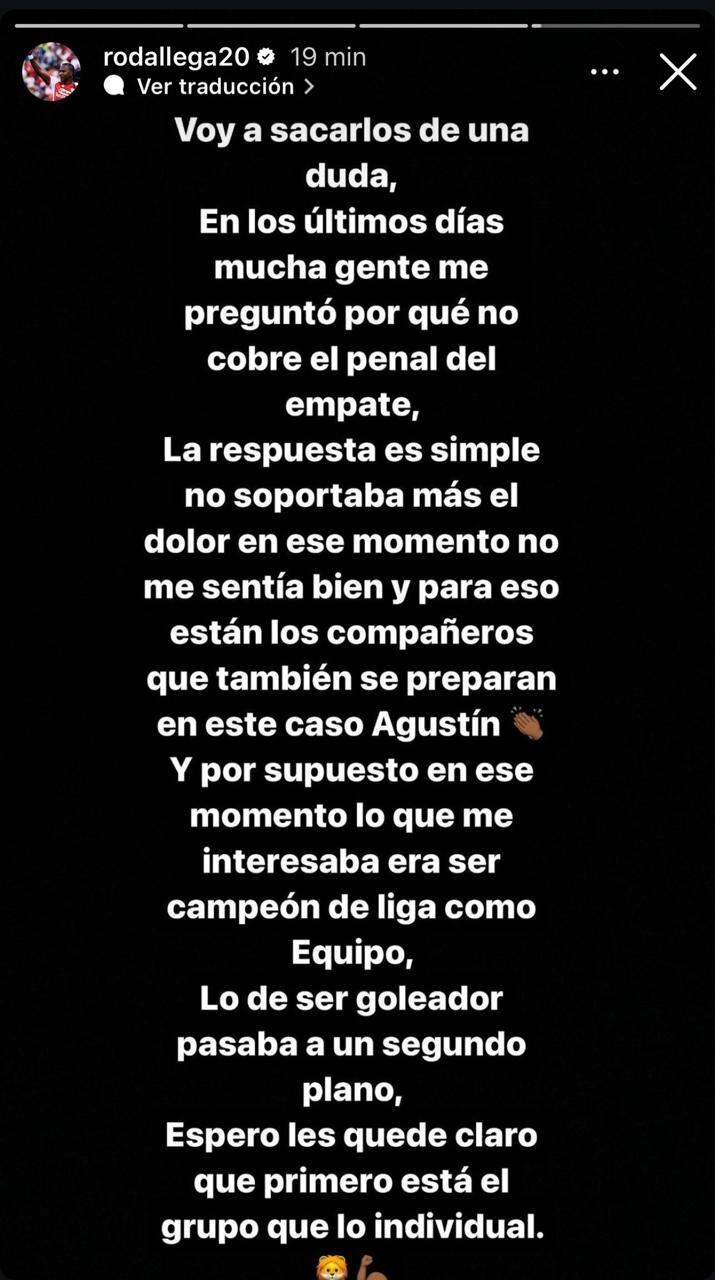Image resolution: width=715 pixels, height=1280 pixels.
Task: Tap Ver traducción to translate the story
Action: click(x=214, y=87)
